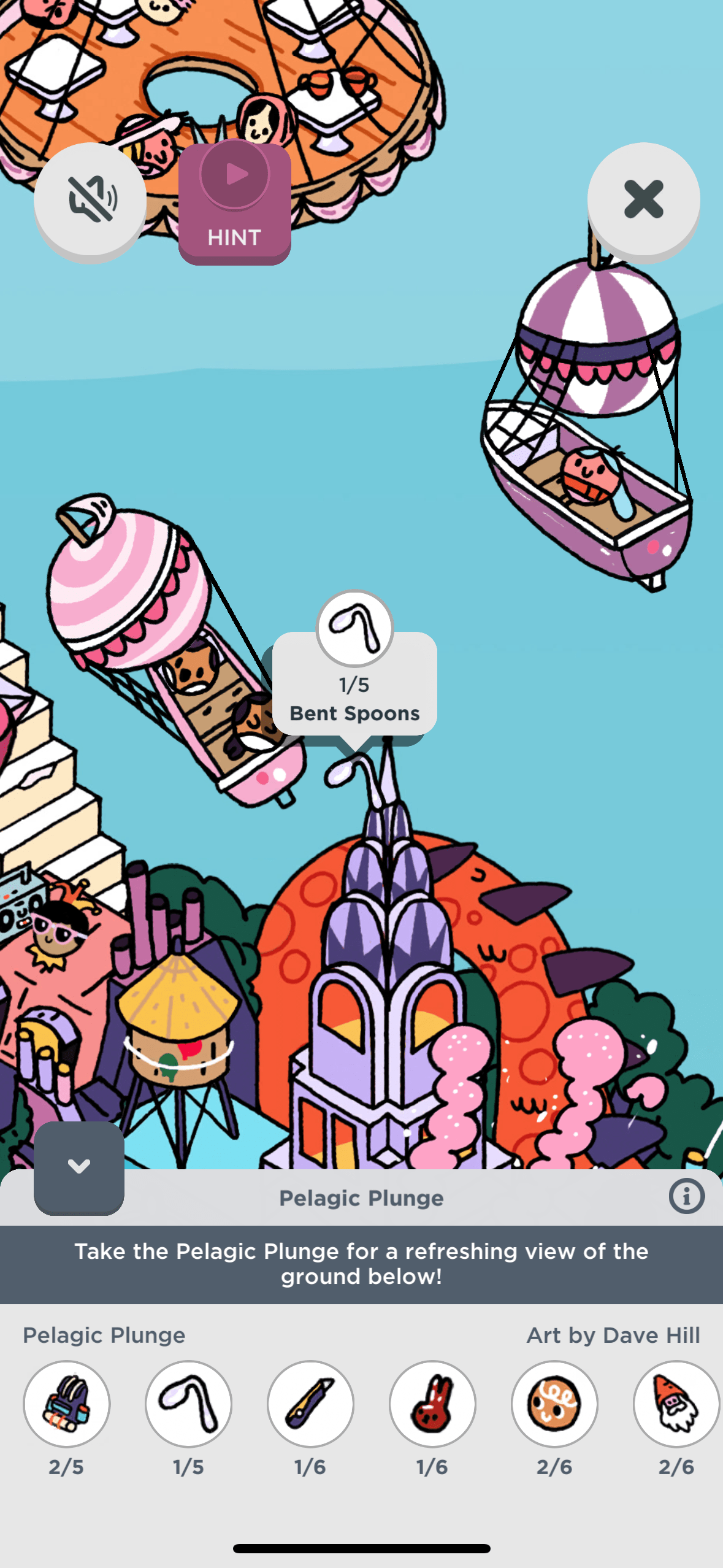Collapse the bottom panel with the chevron

tap(78, 1167)
